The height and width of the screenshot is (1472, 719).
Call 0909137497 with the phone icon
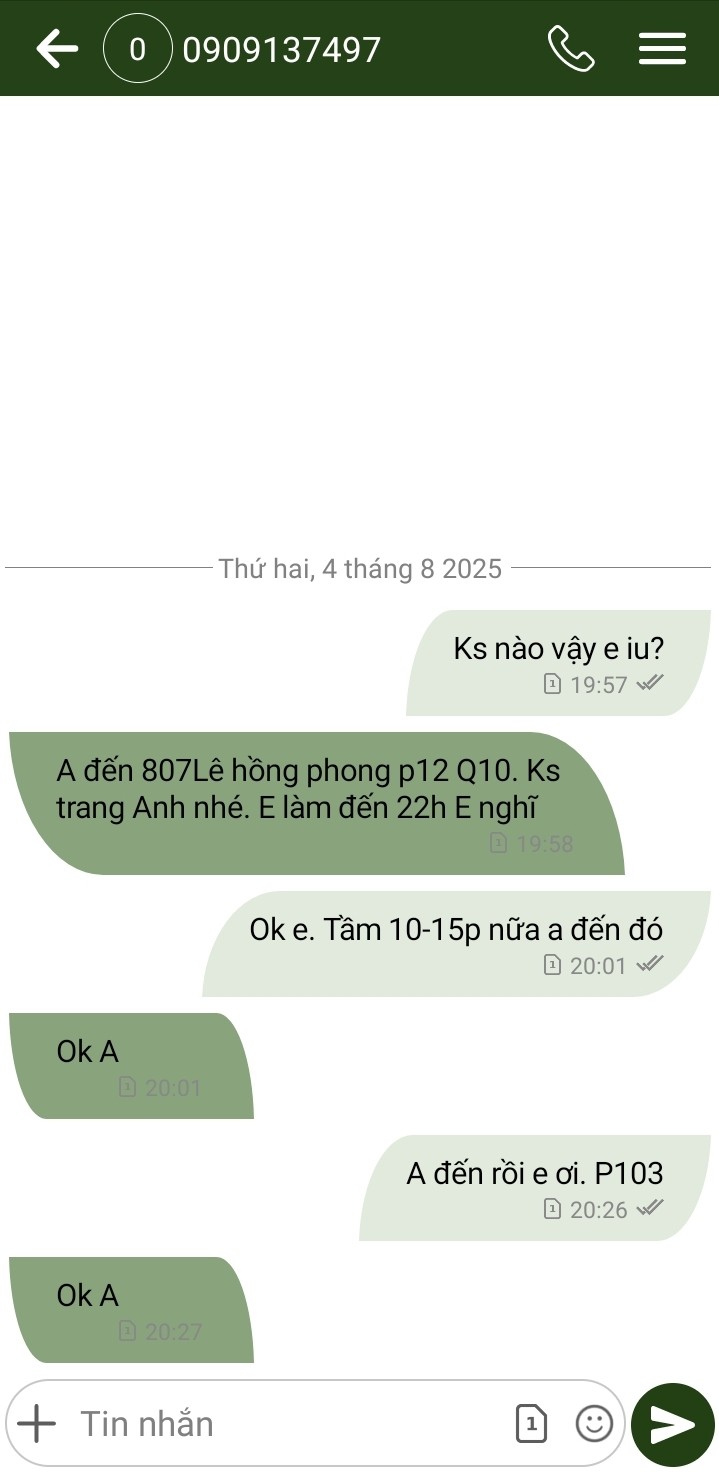coord(571,49)
